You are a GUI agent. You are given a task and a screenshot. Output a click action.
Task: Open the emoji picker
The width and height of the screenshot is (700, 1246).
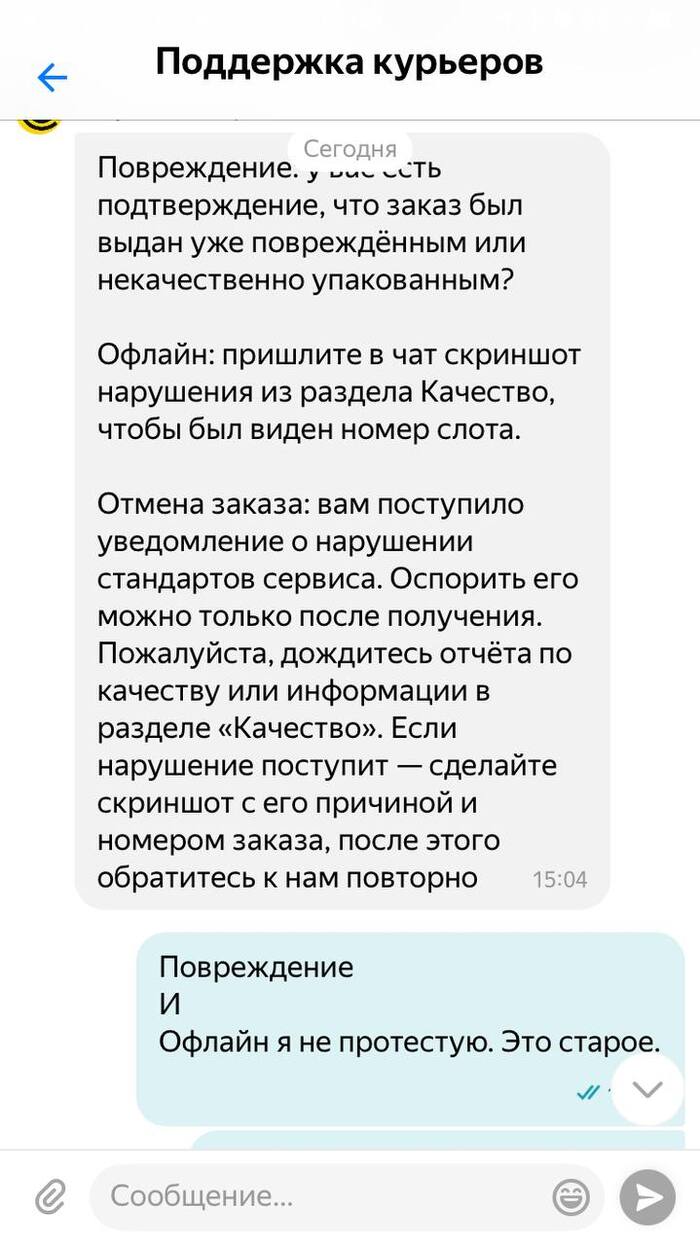click(571, 1196)
